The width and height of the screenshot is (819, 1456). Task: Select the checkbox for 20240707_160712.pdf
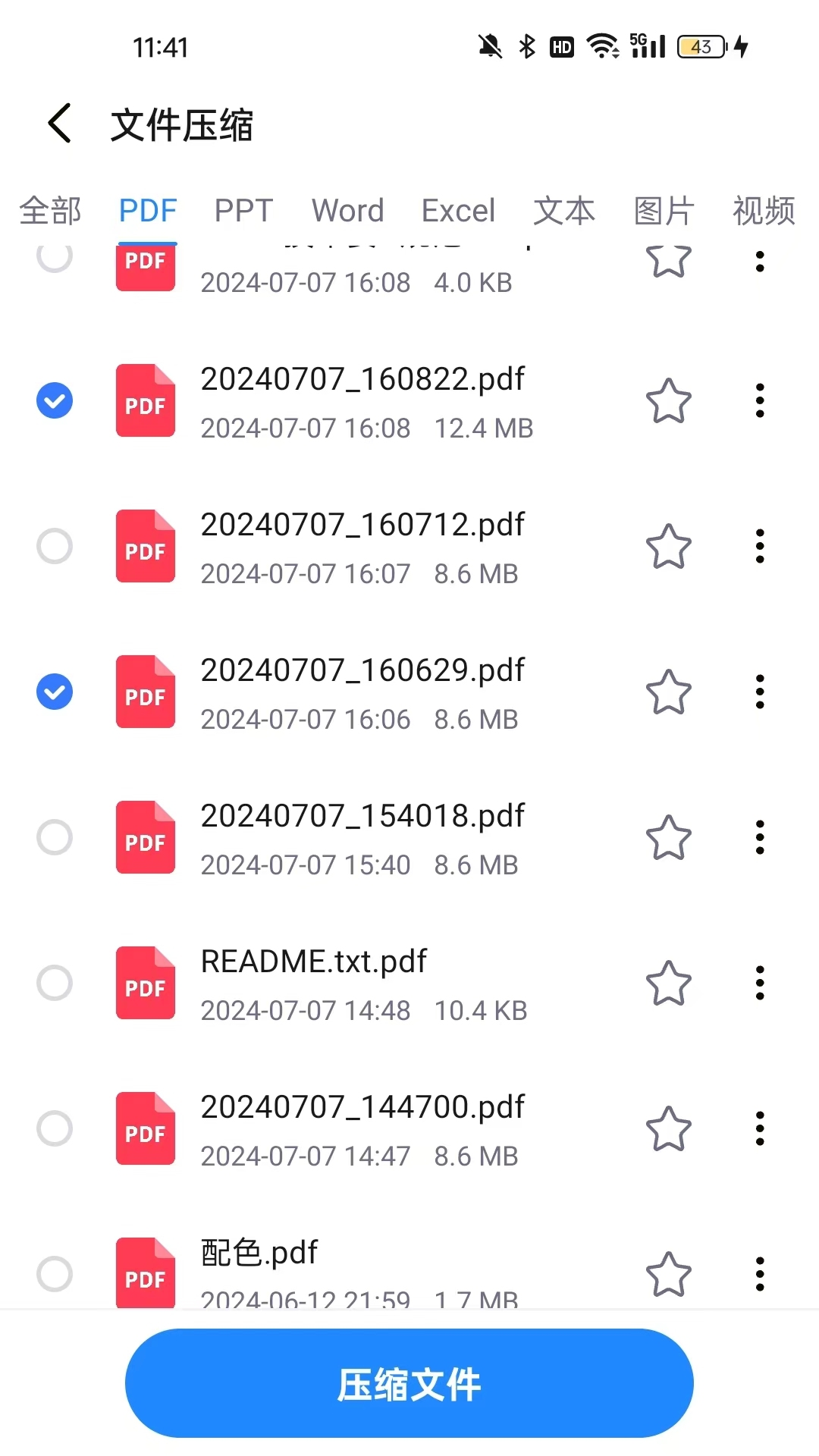click(54, 546)
